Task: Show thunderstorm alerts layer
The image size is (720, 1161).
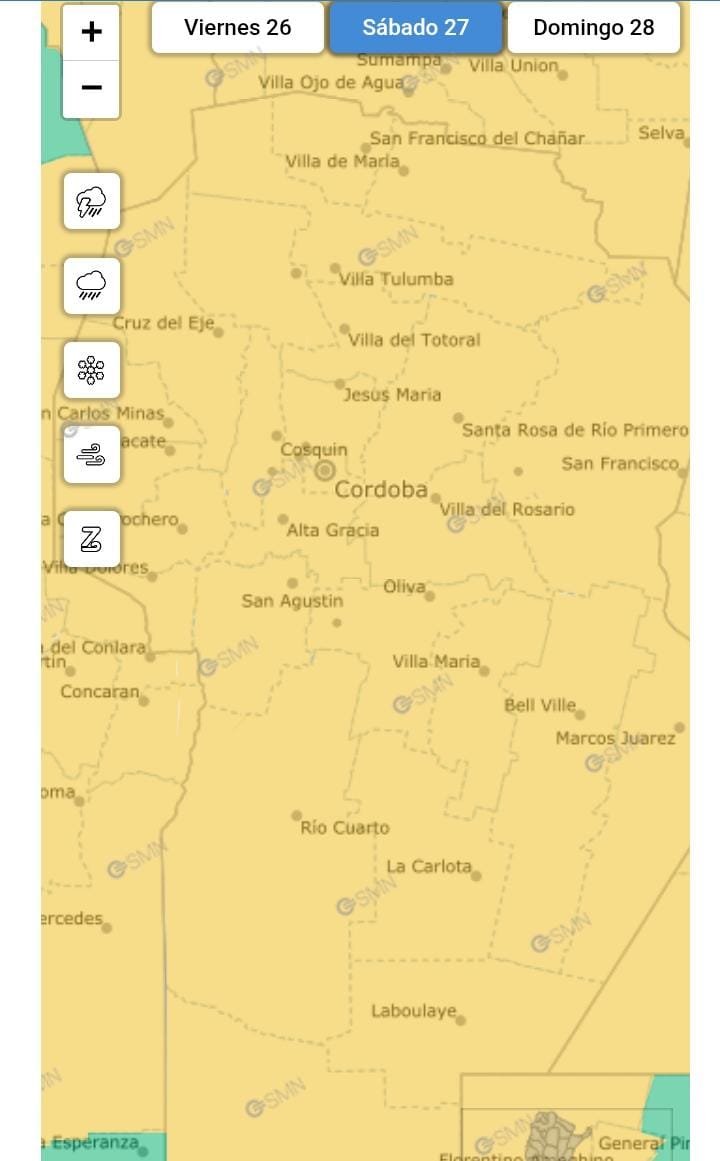Action: [x=92, y=202]
